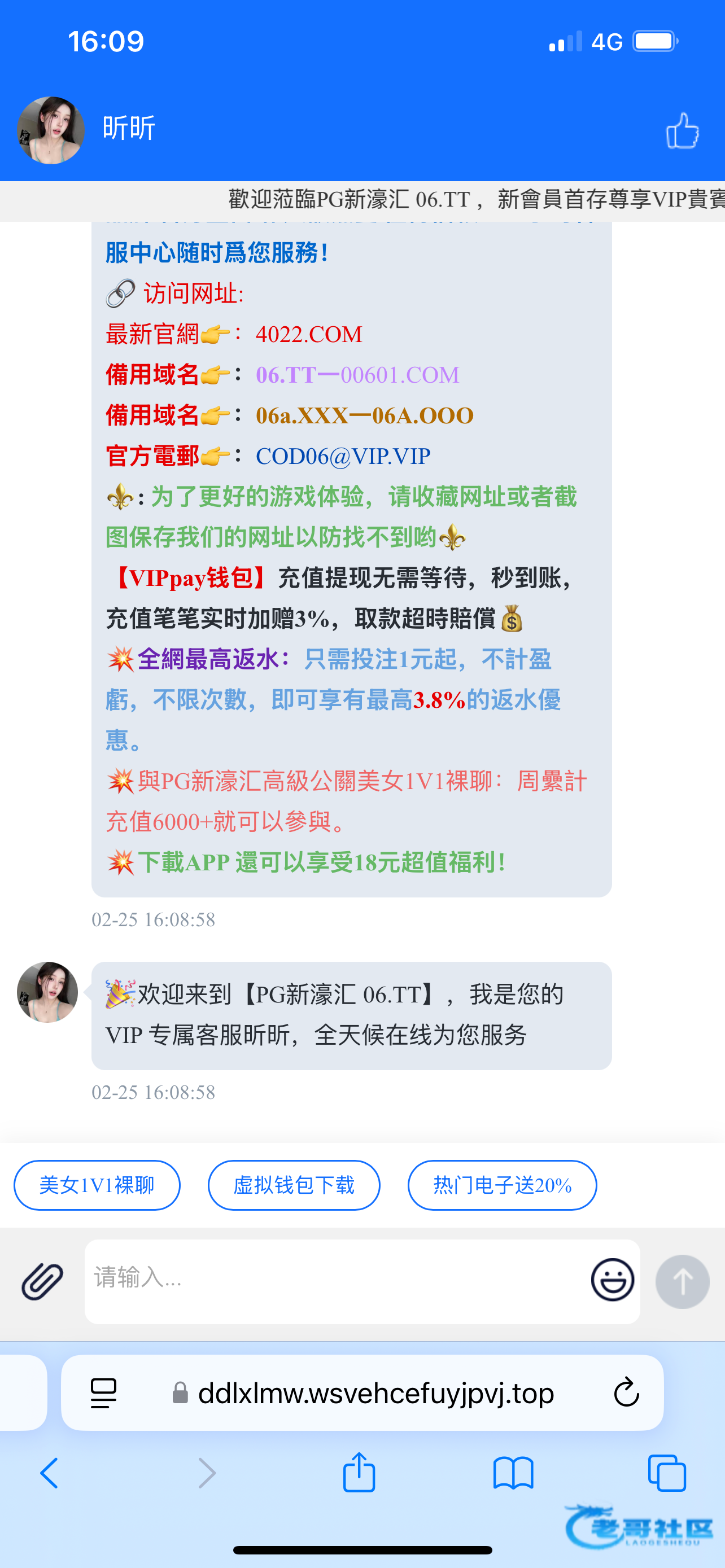The width and height of the screenshot is (725, 1568).
Task: Select the 美女1V1裸聊 quick reply chip
Action: point(97,1185)
